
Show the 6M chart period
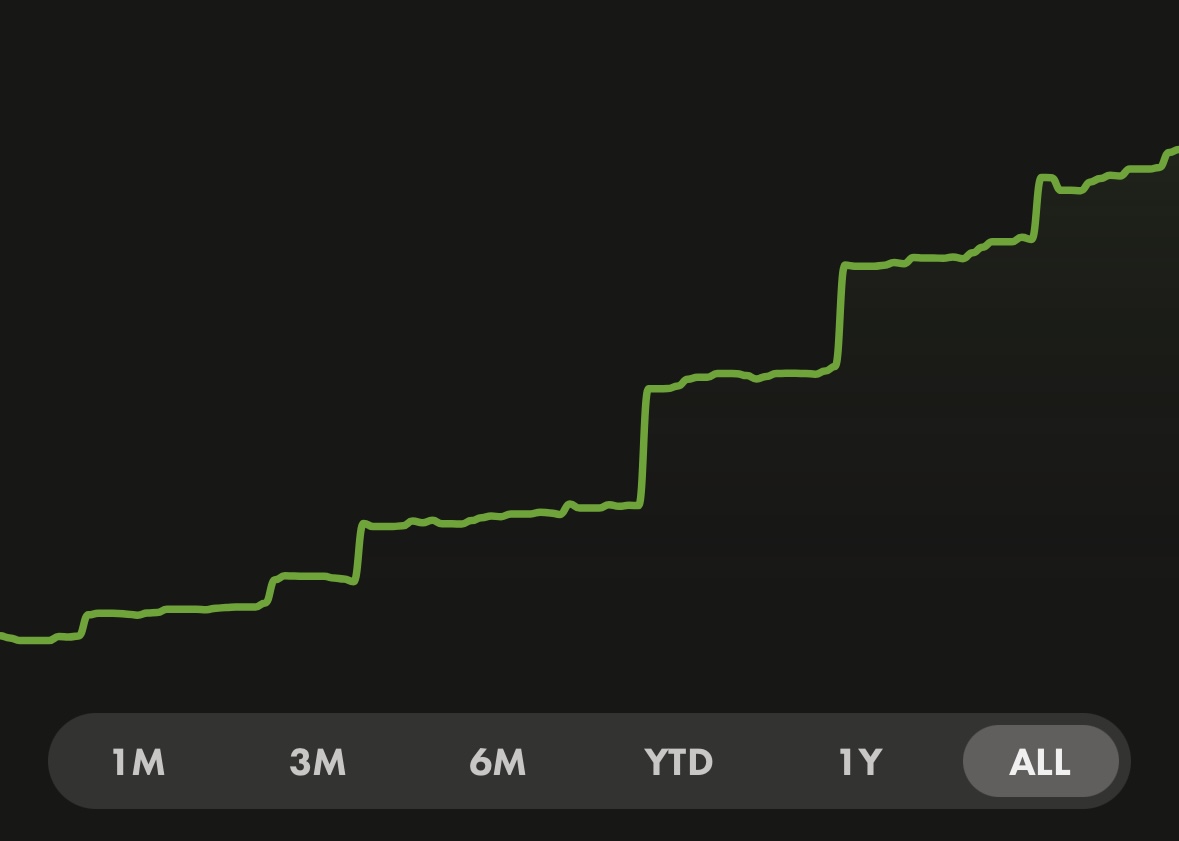(498, 762)
